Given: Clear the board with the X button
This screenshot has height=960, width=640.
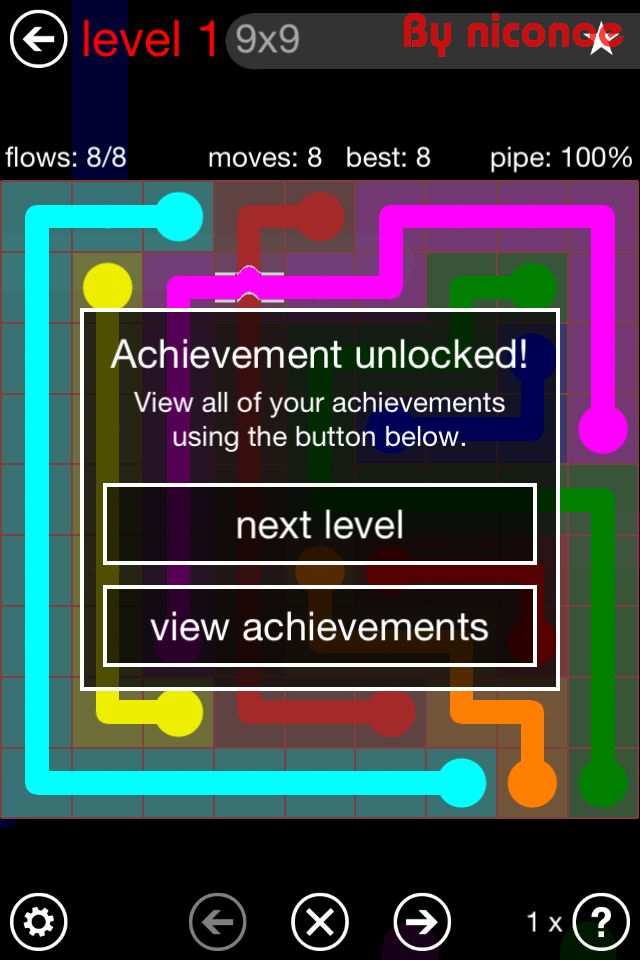Looking at the screenshot, I should 320,921.
